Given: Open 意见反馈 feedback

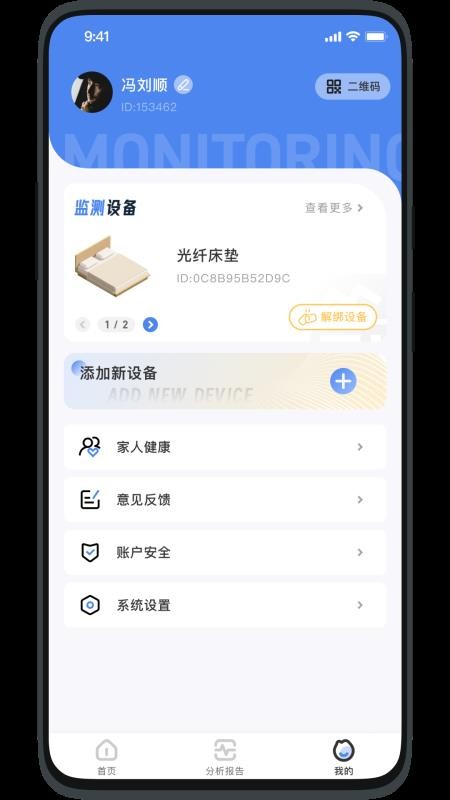Looking at the screenshot, I should [x=224, y=499].
